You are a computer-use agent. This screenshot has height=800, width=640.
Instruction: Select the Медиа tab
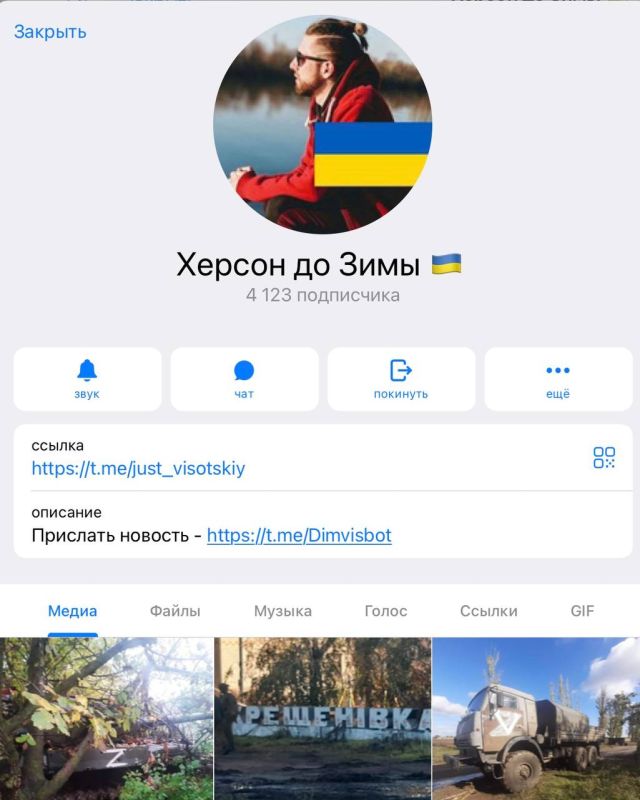[73, 611]
